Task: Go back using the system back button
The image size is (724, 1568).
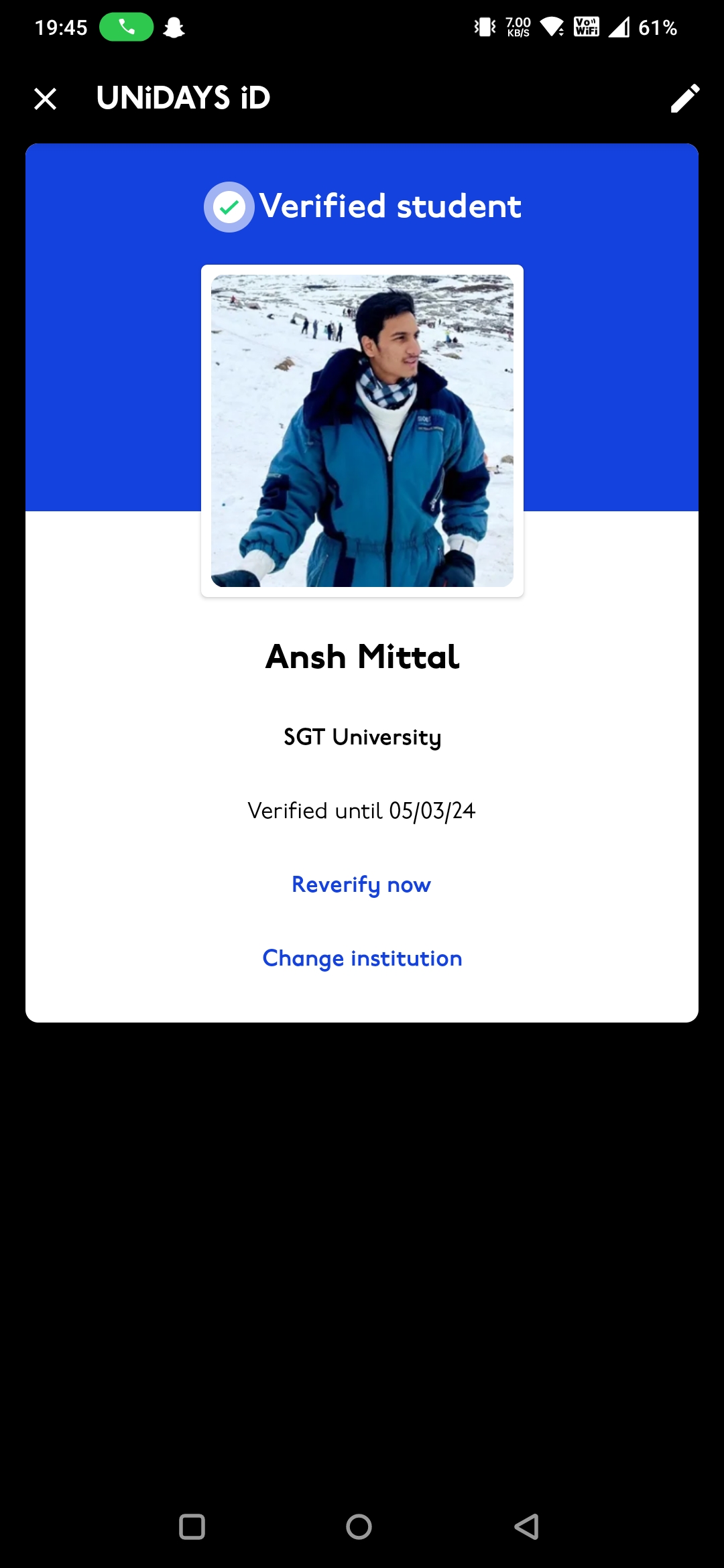Action: coord(527,1526)
